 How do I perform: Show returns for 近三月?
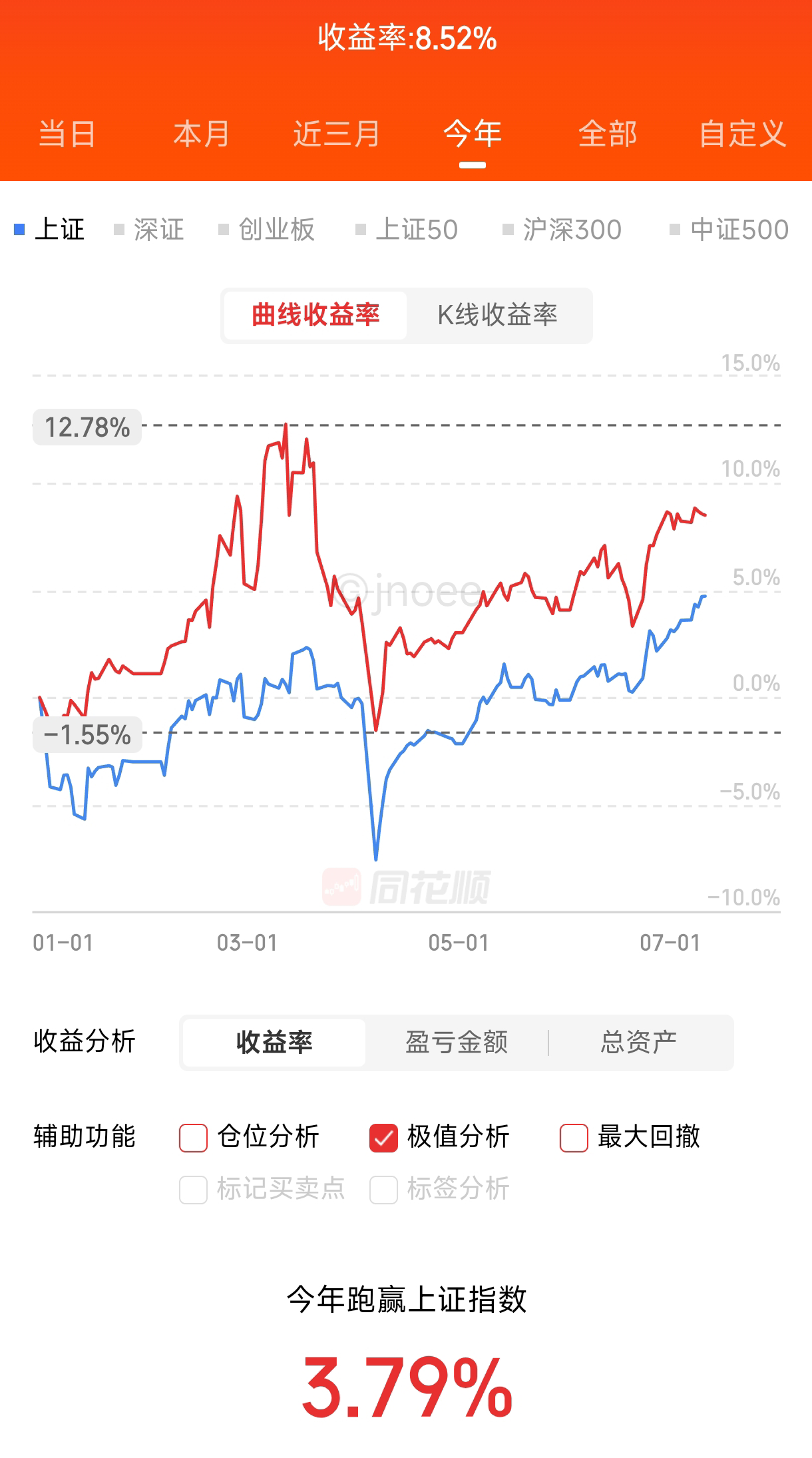(337, 134)
